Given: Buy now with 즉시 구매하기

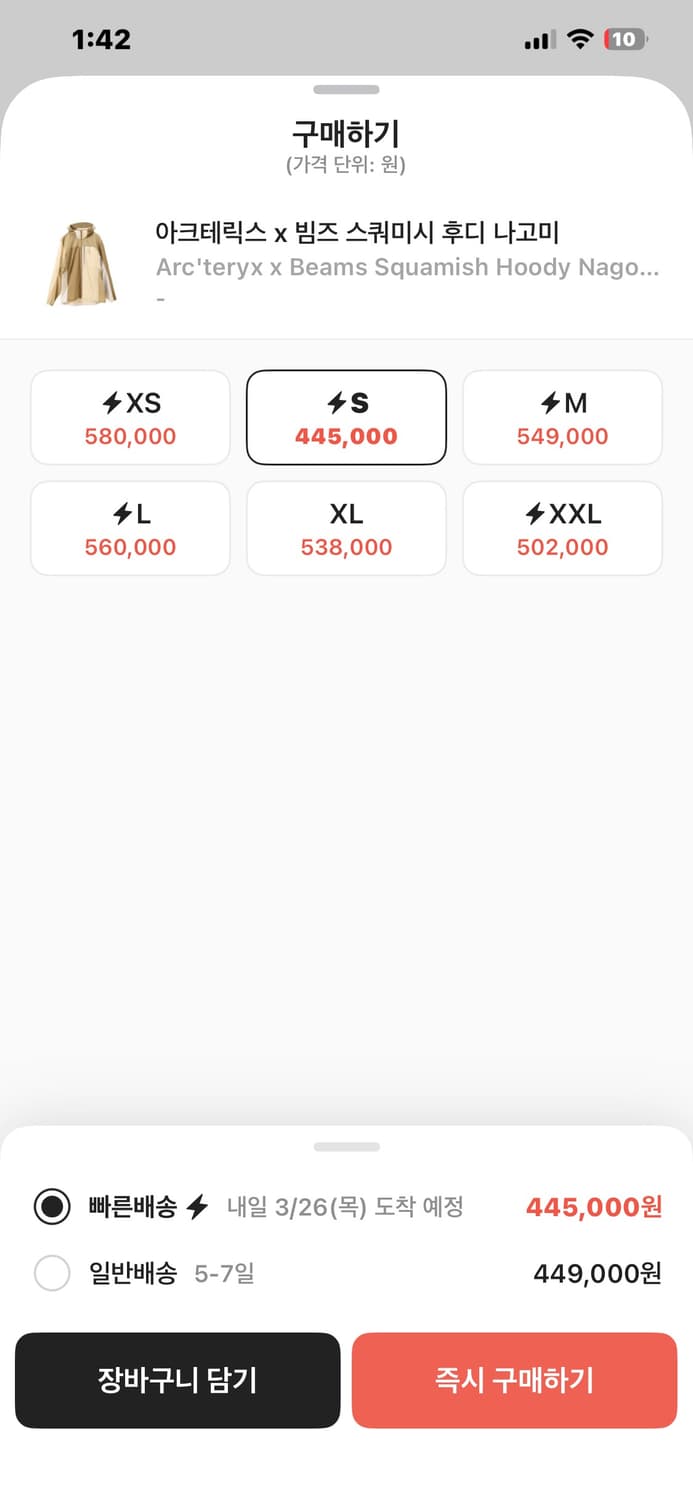Looking at the screenshot, I should [x=514, y=1380].
